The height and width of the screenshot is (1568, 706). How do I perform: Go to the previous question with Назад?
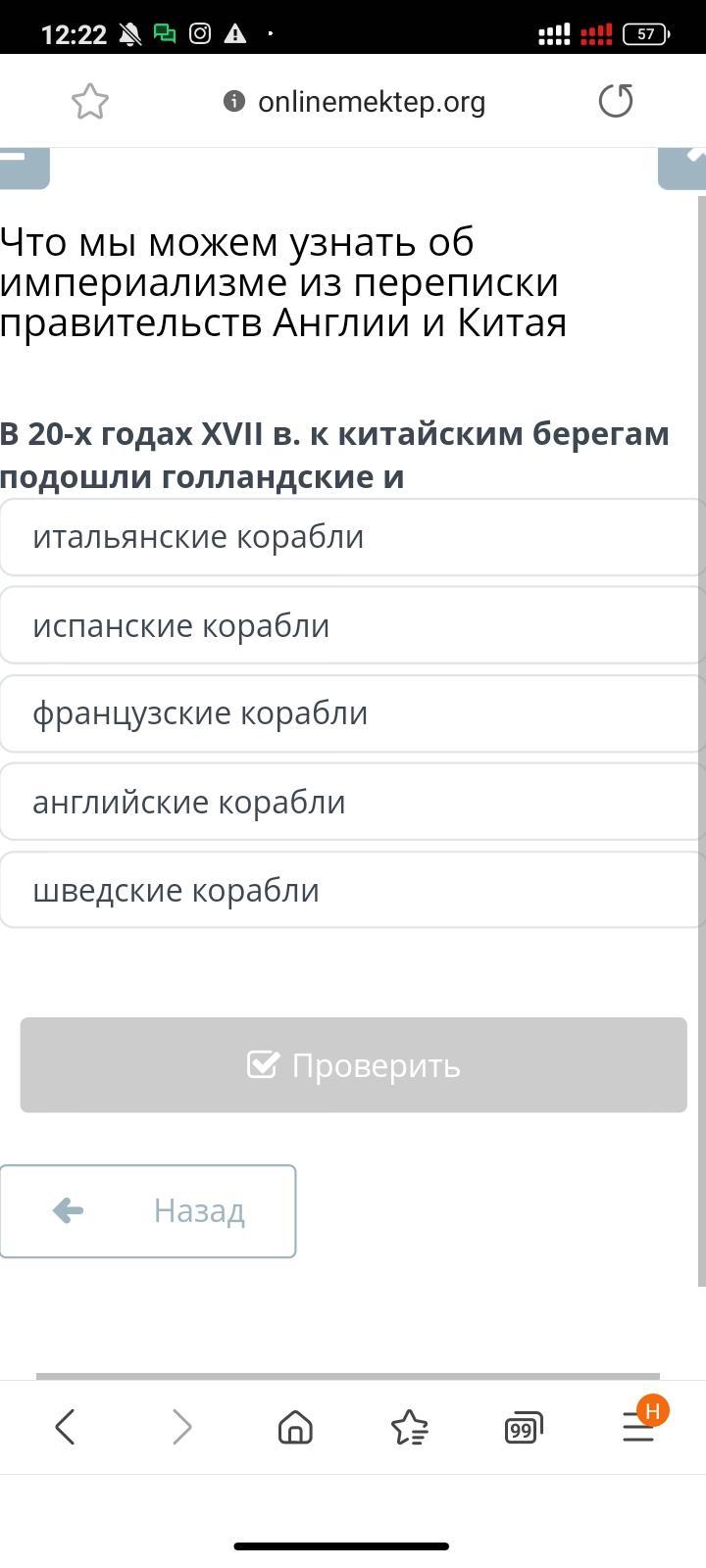148,1211
